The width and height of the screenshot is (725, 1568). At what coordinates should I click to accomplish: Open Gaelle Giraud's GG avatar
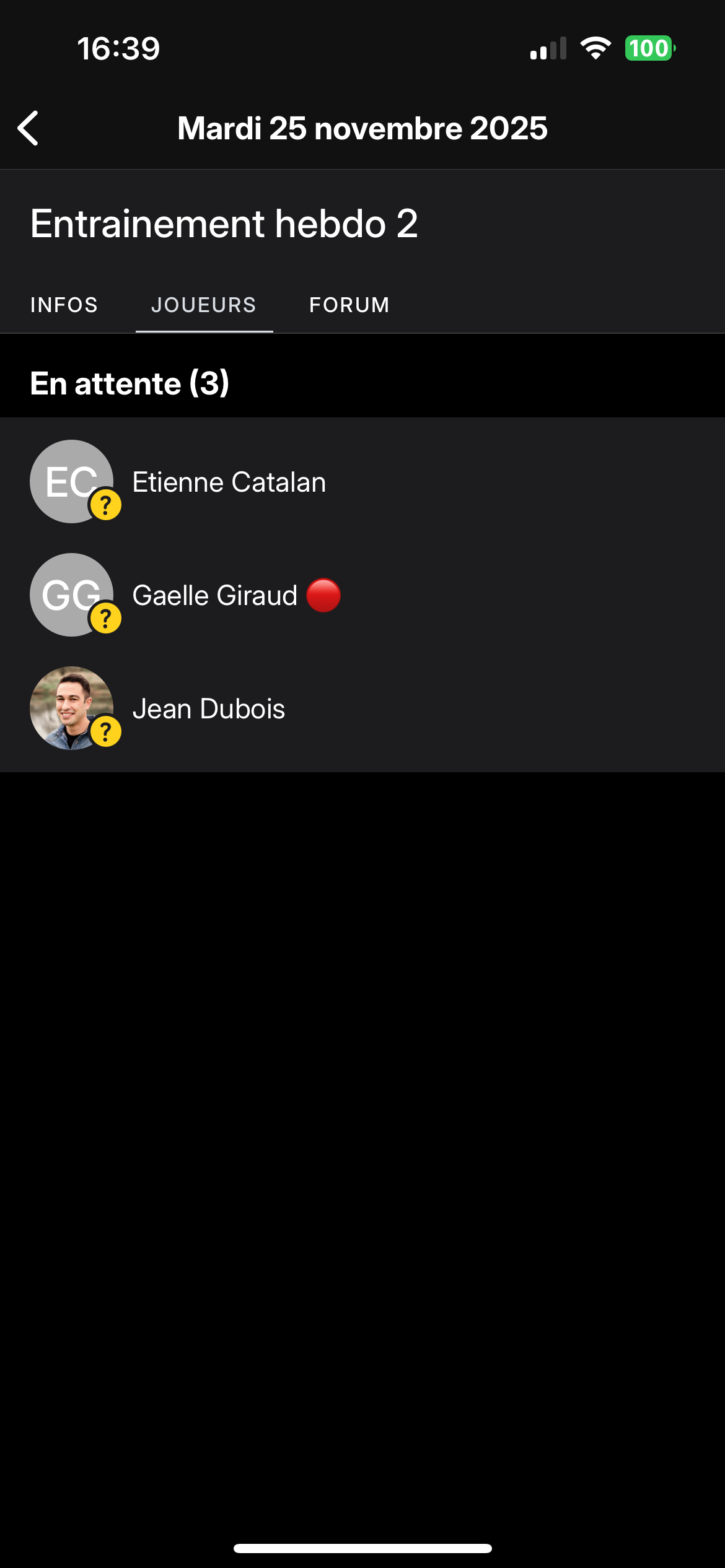tap(71, 595)
